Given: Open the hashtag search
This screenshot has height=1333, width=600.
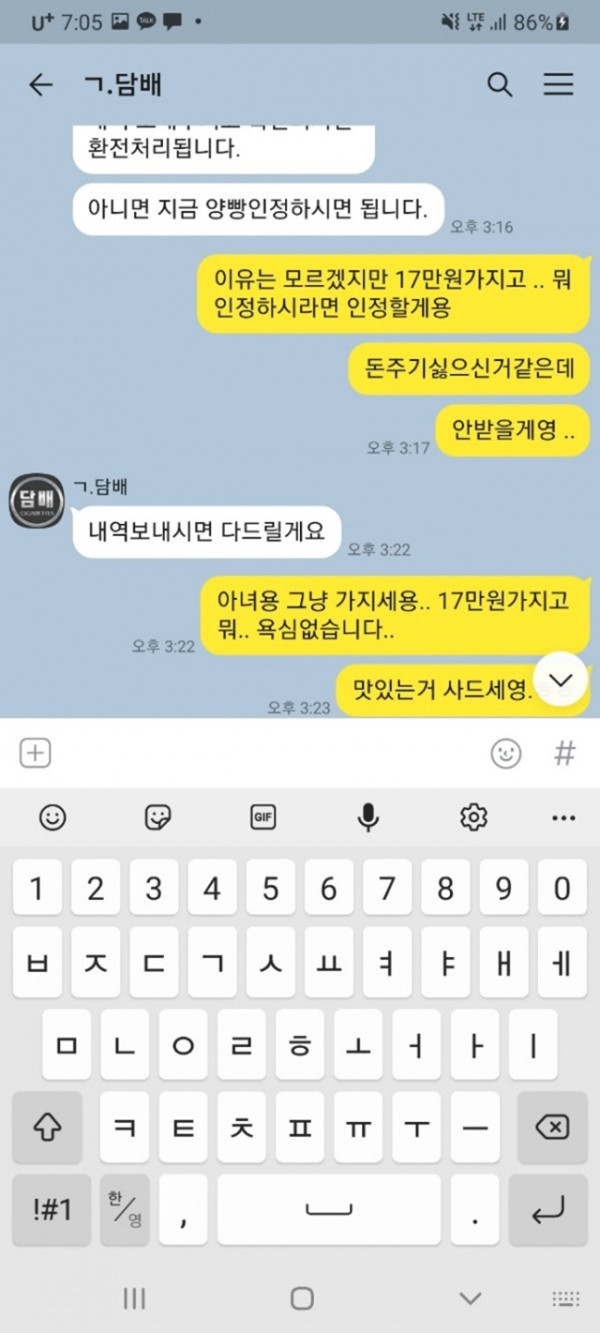Looking at the screenshot, I should click(x=565, y=753).
